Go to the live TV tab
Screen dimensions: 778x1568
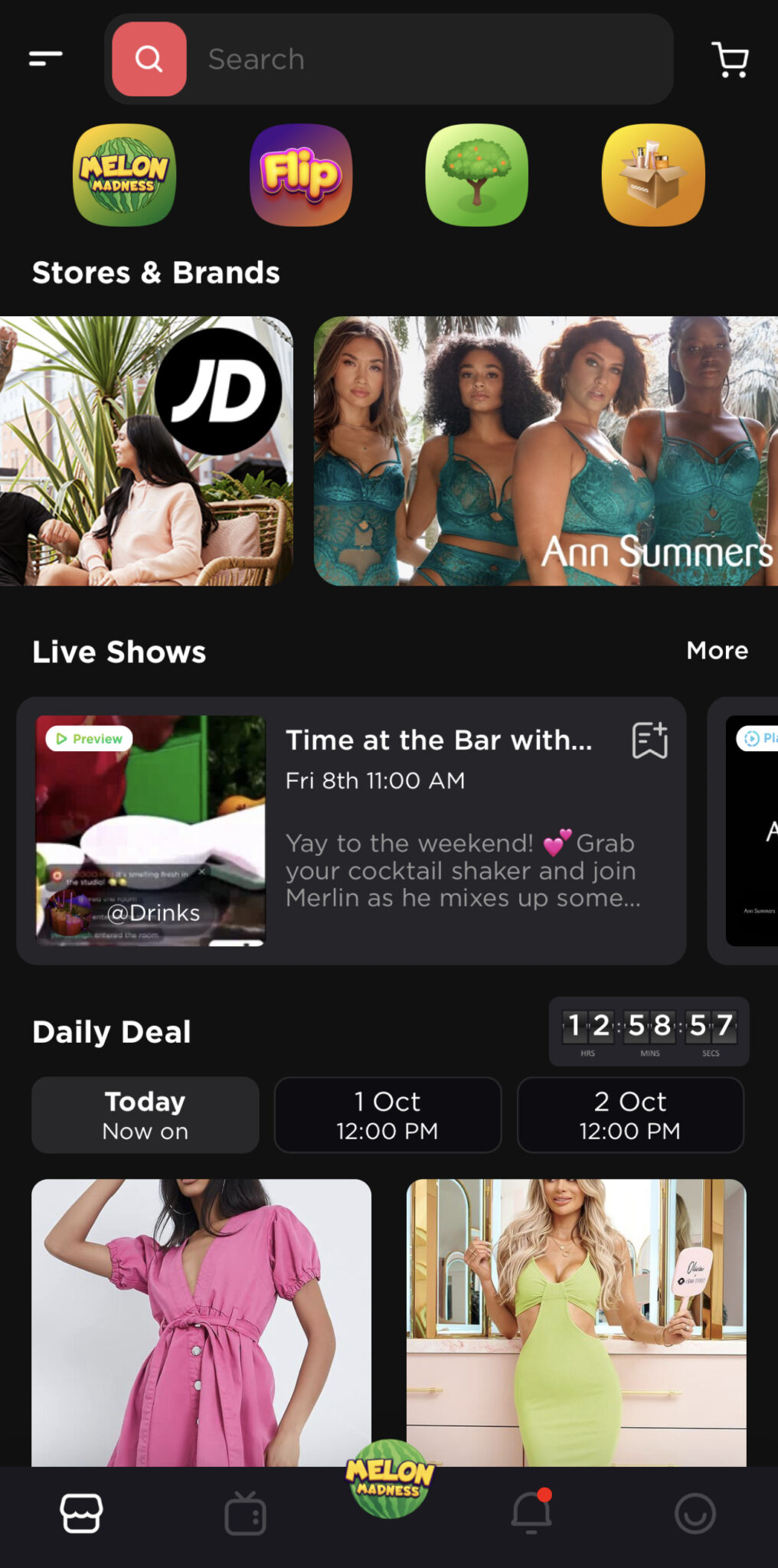[245, 1513]
